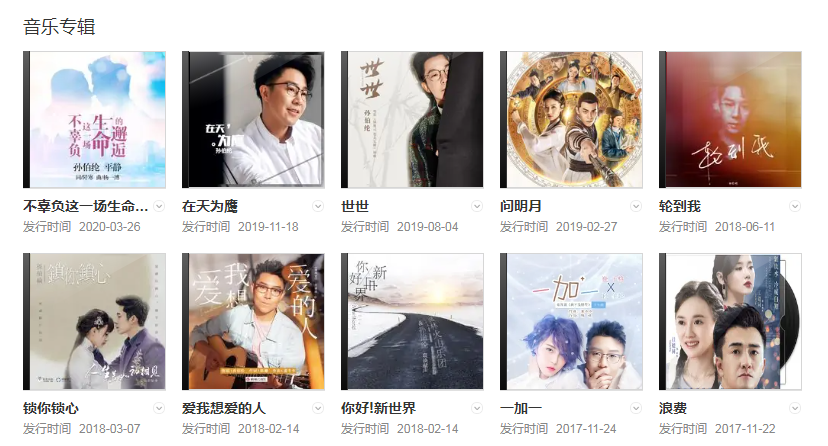This screenshot has width=828, height=446.
Task: Expand the arrow next to 你好!新世界
Action: click(x=477, y=408)
